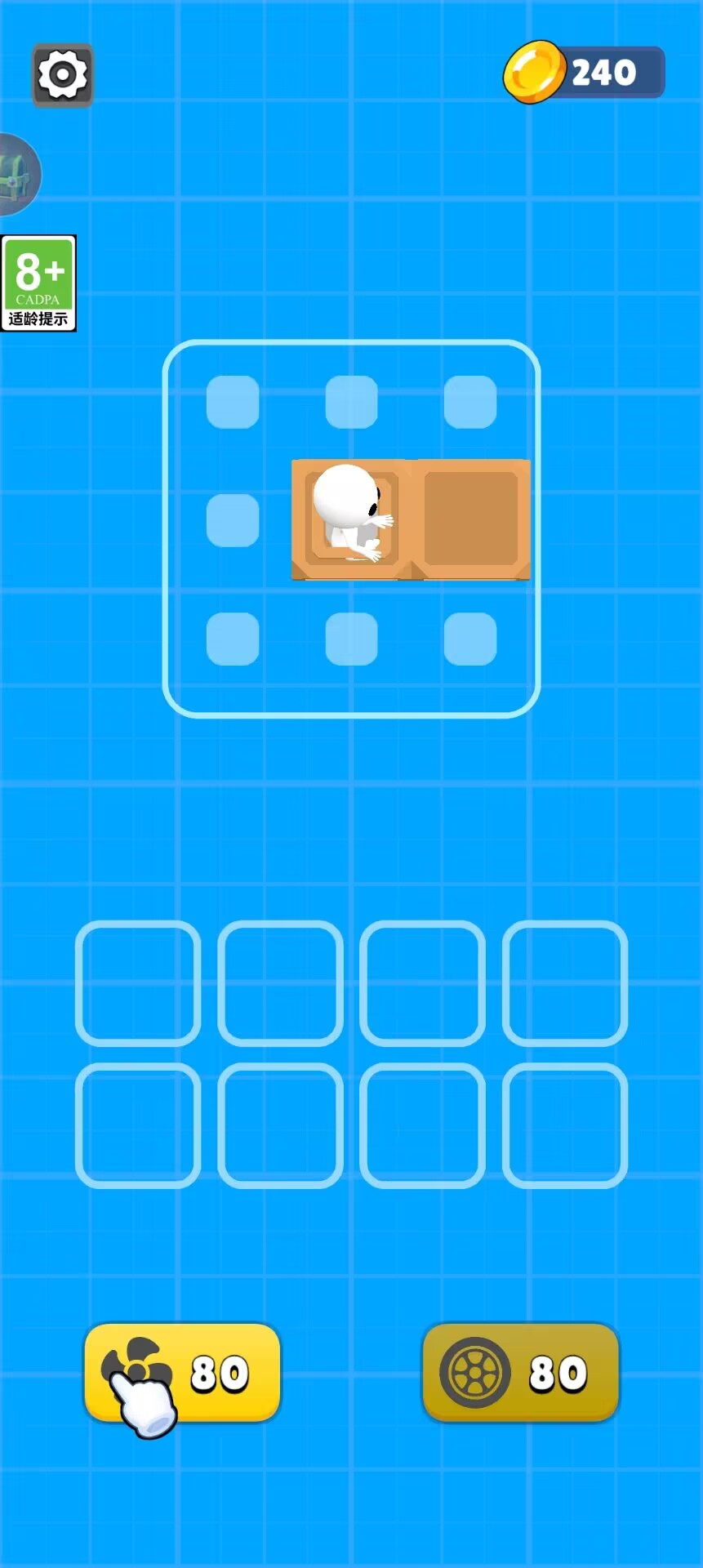Buy a wheel part for 80 coins
This screenshot has width=703, height=1568.
click(x=520, y=1373)
